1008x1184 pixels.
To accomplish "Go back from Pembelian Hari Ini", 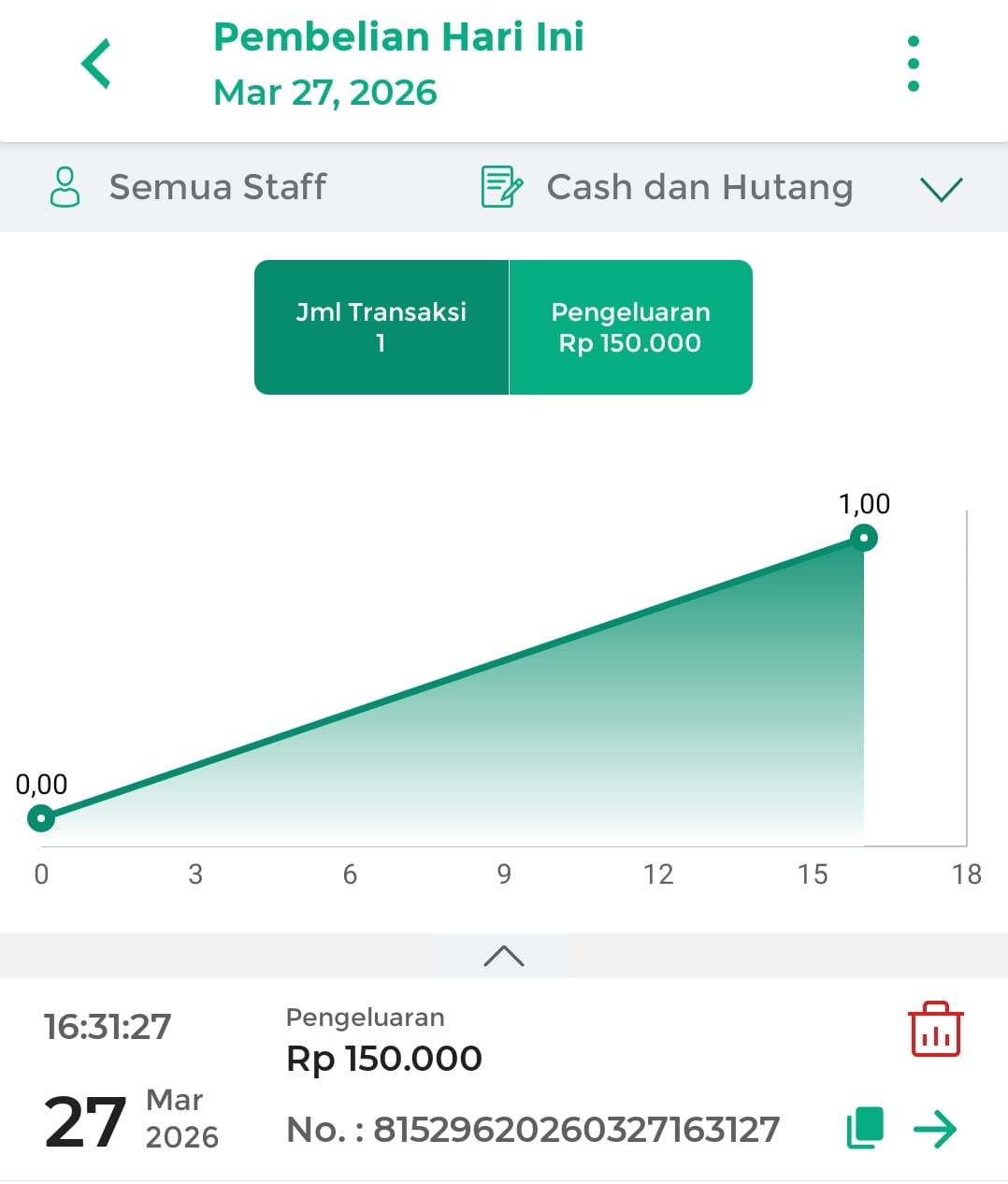I will (96, 64).
